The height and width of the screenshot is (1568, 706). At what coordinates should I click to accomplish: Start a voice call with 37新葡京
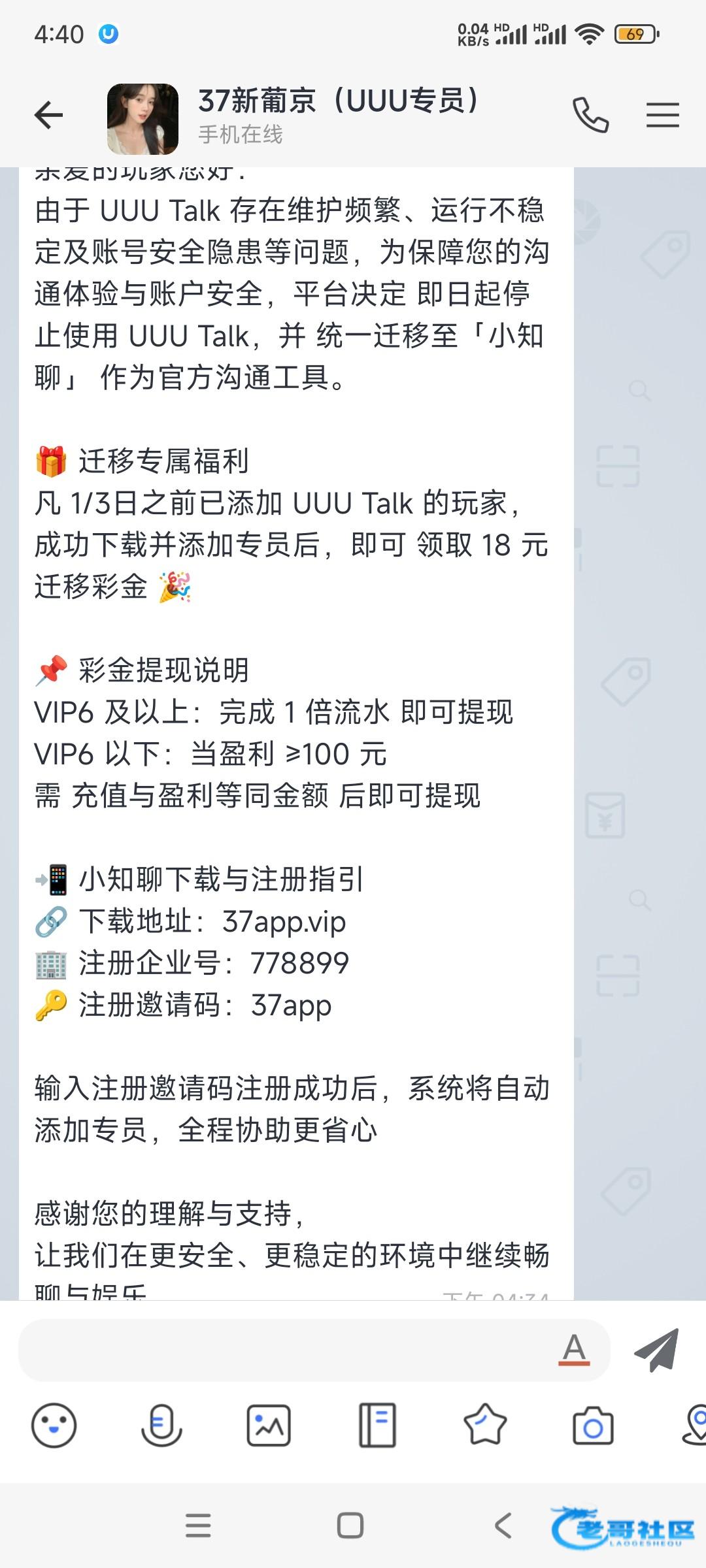point(590,116)
